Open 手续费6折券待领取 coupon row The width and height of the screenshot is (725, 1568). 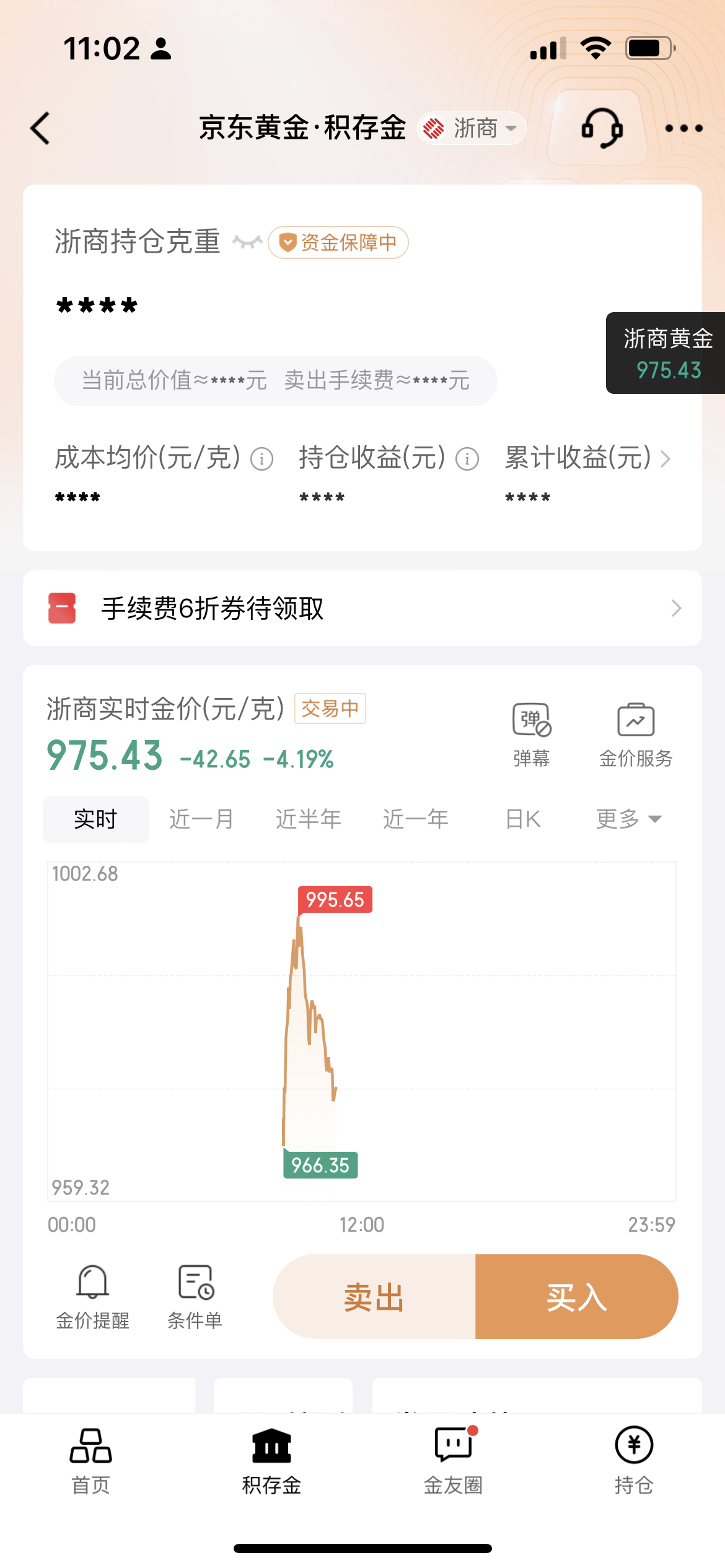[362, 608]
